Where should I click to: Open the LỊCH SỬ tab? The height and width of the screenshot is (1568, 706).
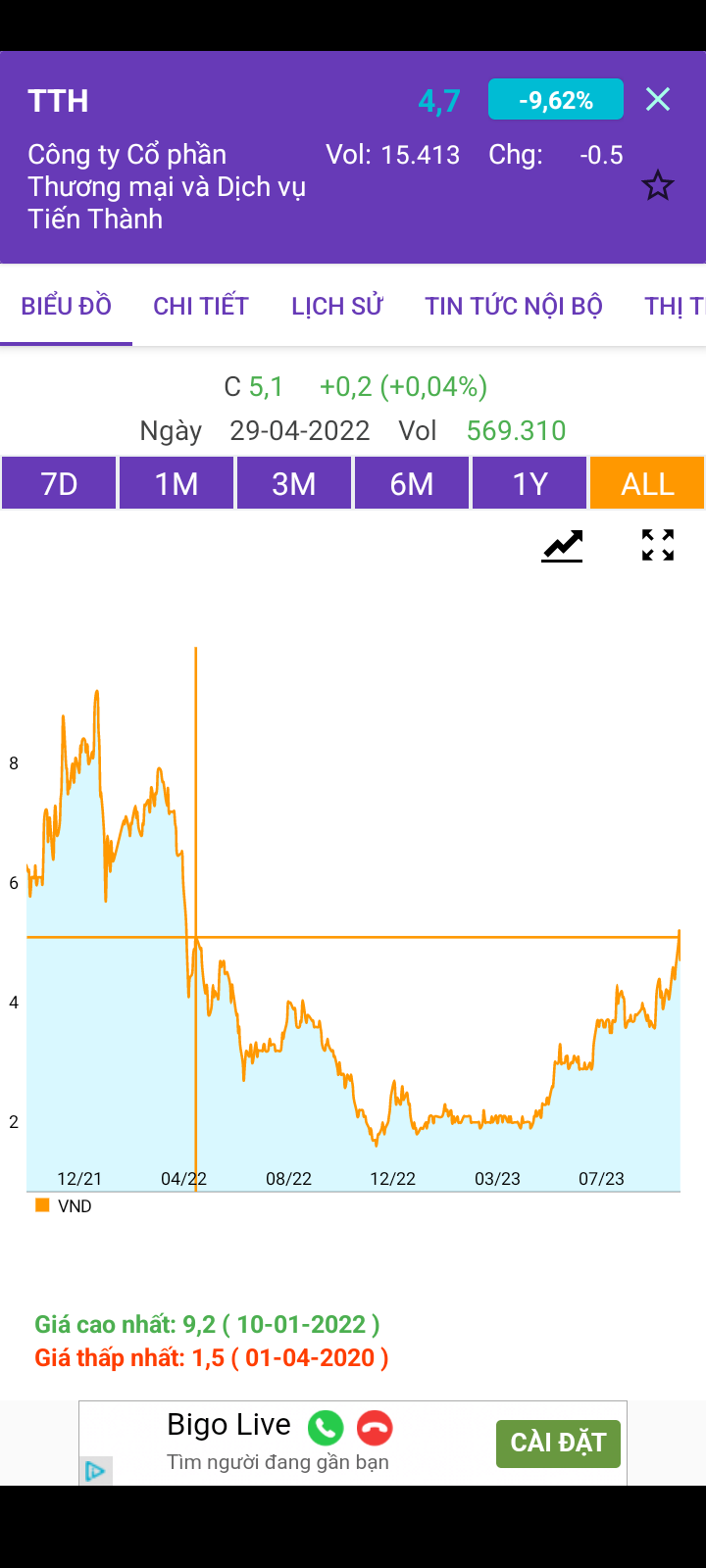(336, 306)
